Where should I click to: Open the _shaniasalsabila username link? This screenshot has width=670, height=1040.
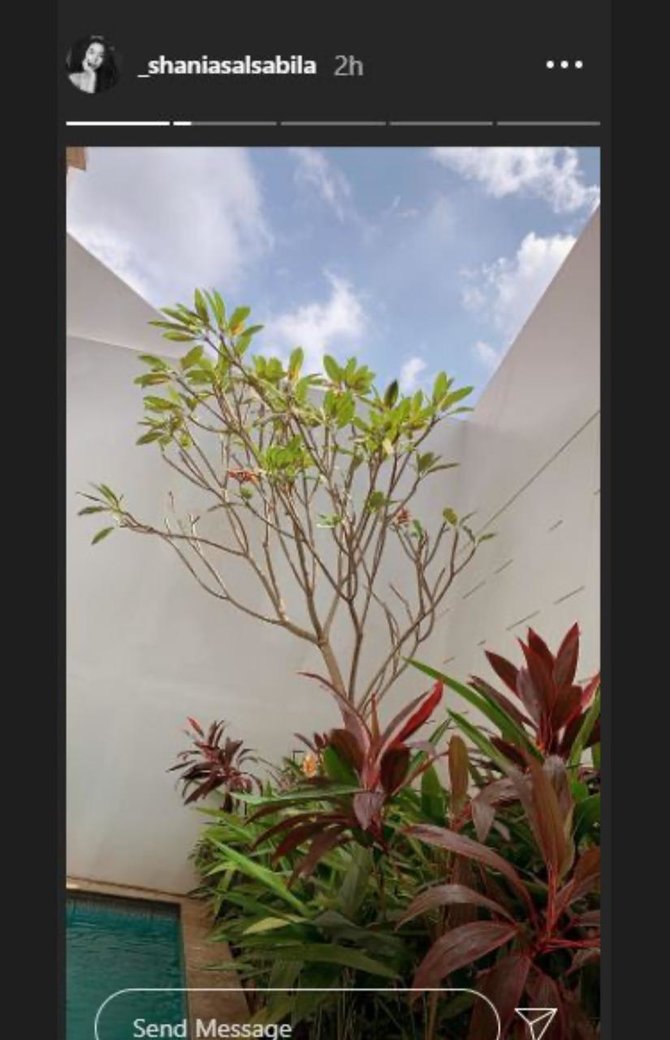(227, 66)
